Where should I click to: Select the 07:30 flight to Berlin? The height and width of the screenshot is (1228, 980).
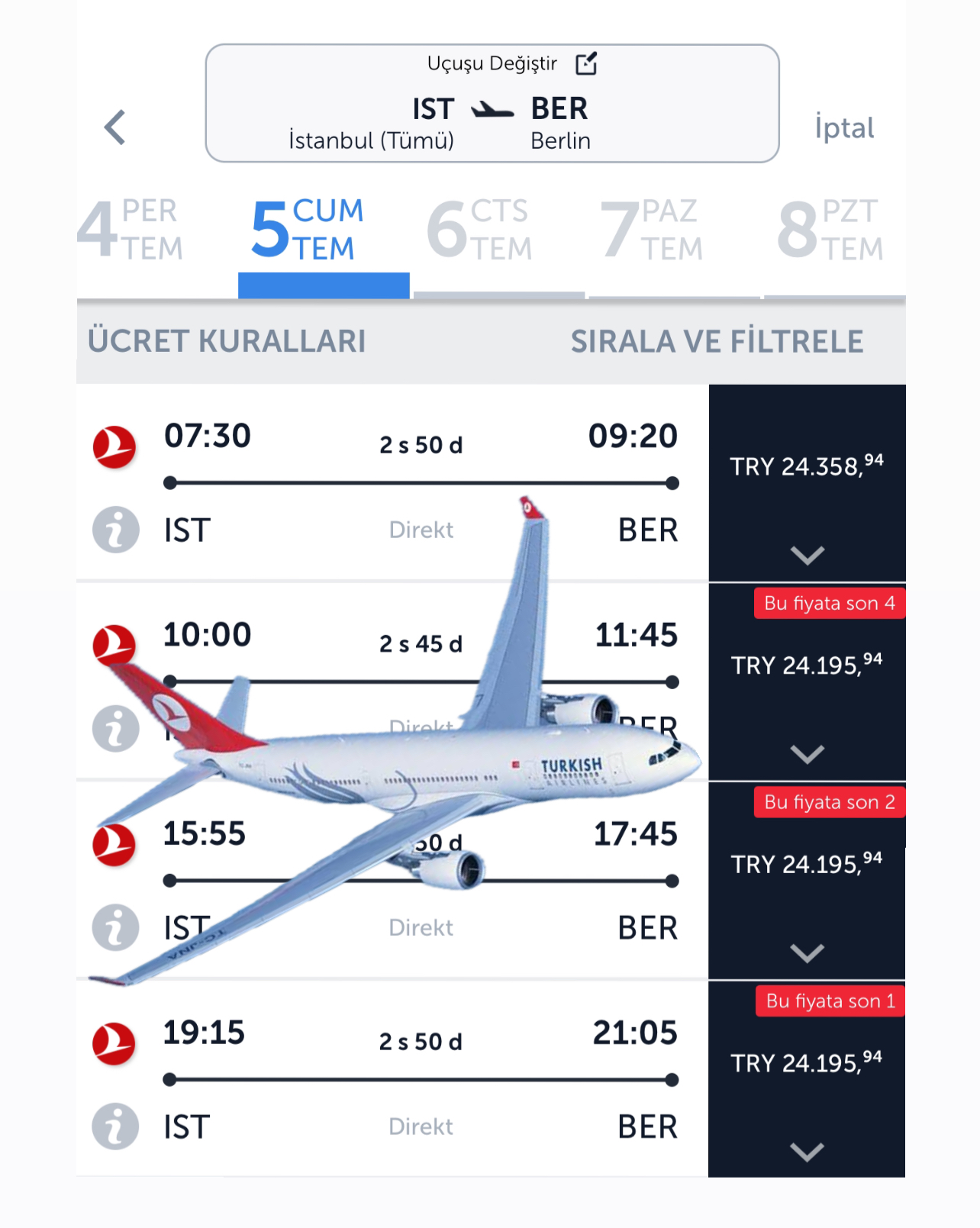tap(420, 458)
